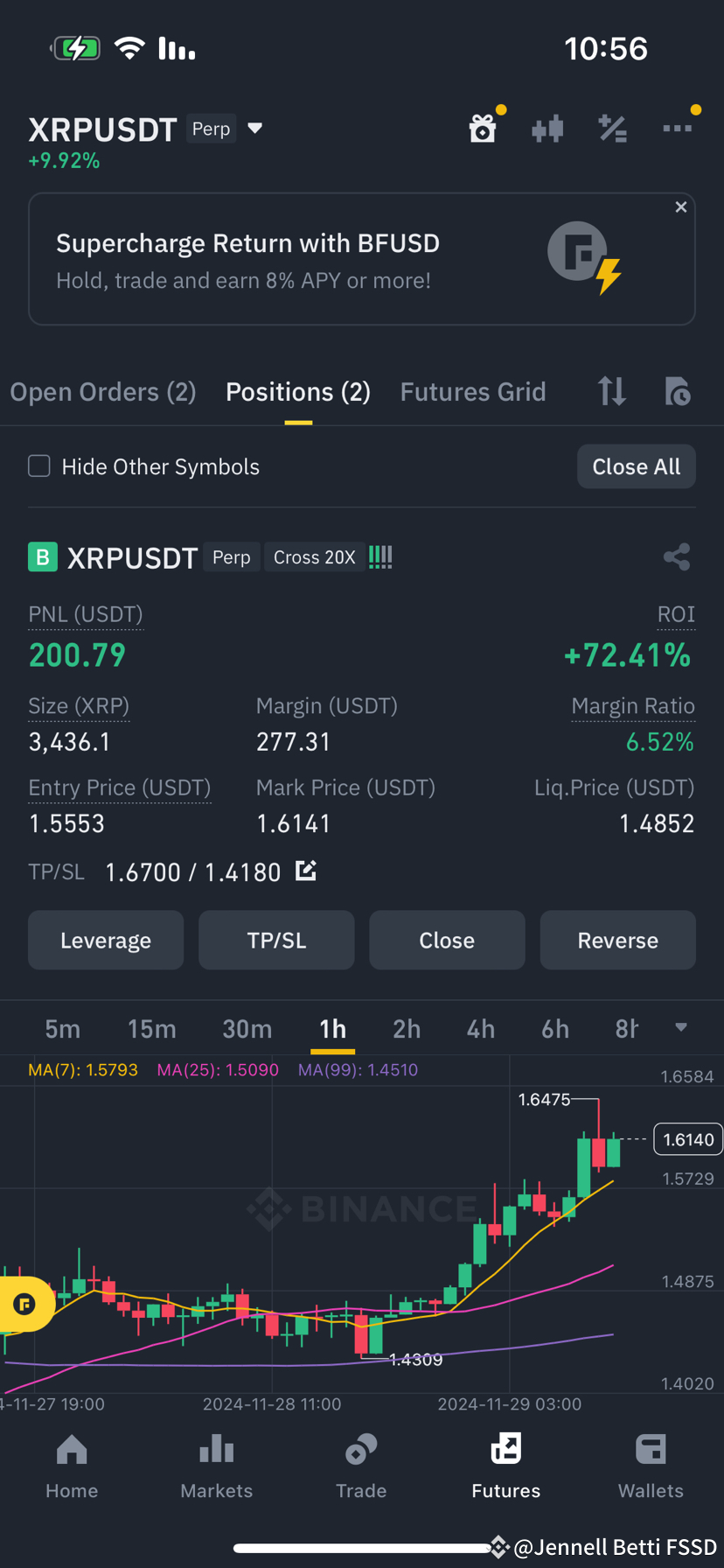Screen dimensions: 724x1568
Task: Click the transfer funds arrows icon
Action: [x=611, y=391]
